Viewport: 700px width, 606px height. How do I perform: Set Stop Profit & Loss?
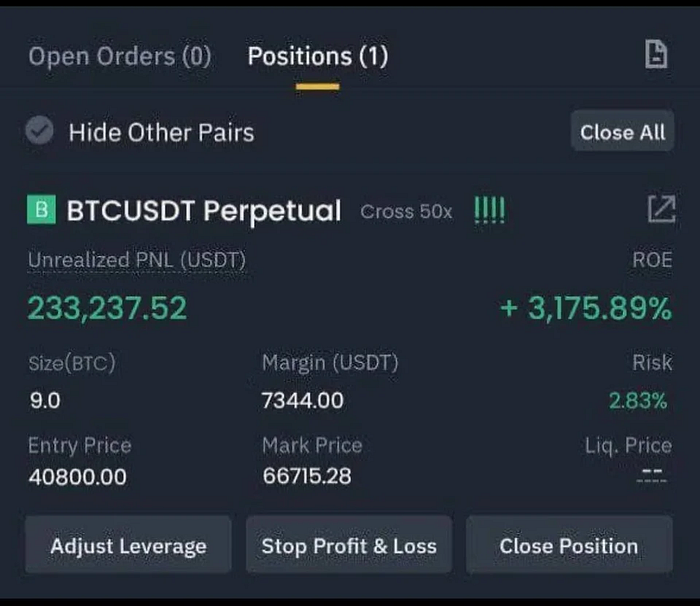tap(349, 545)
